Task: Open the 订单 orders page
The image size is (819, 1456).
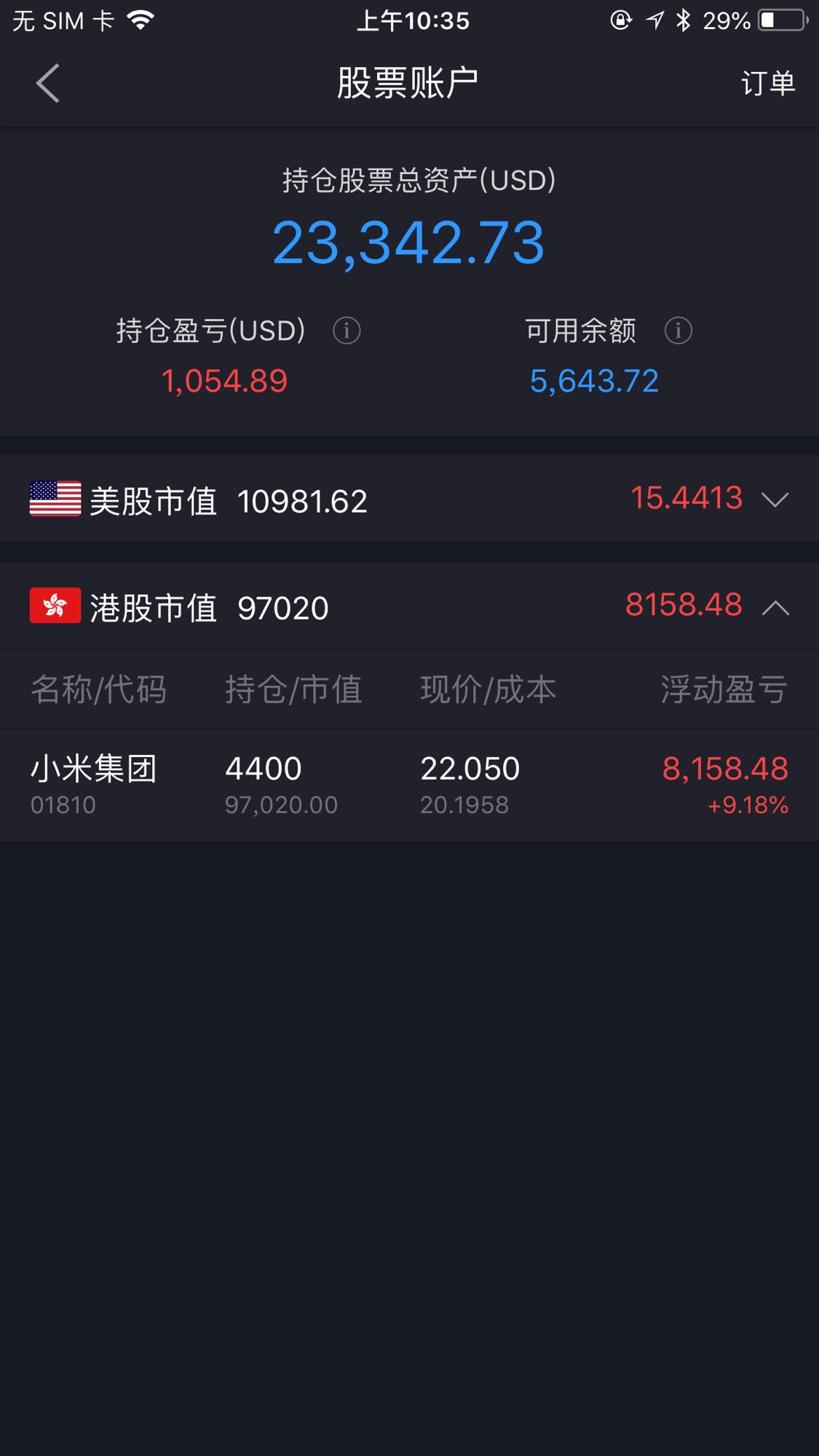Action: (x=767, y=83)
